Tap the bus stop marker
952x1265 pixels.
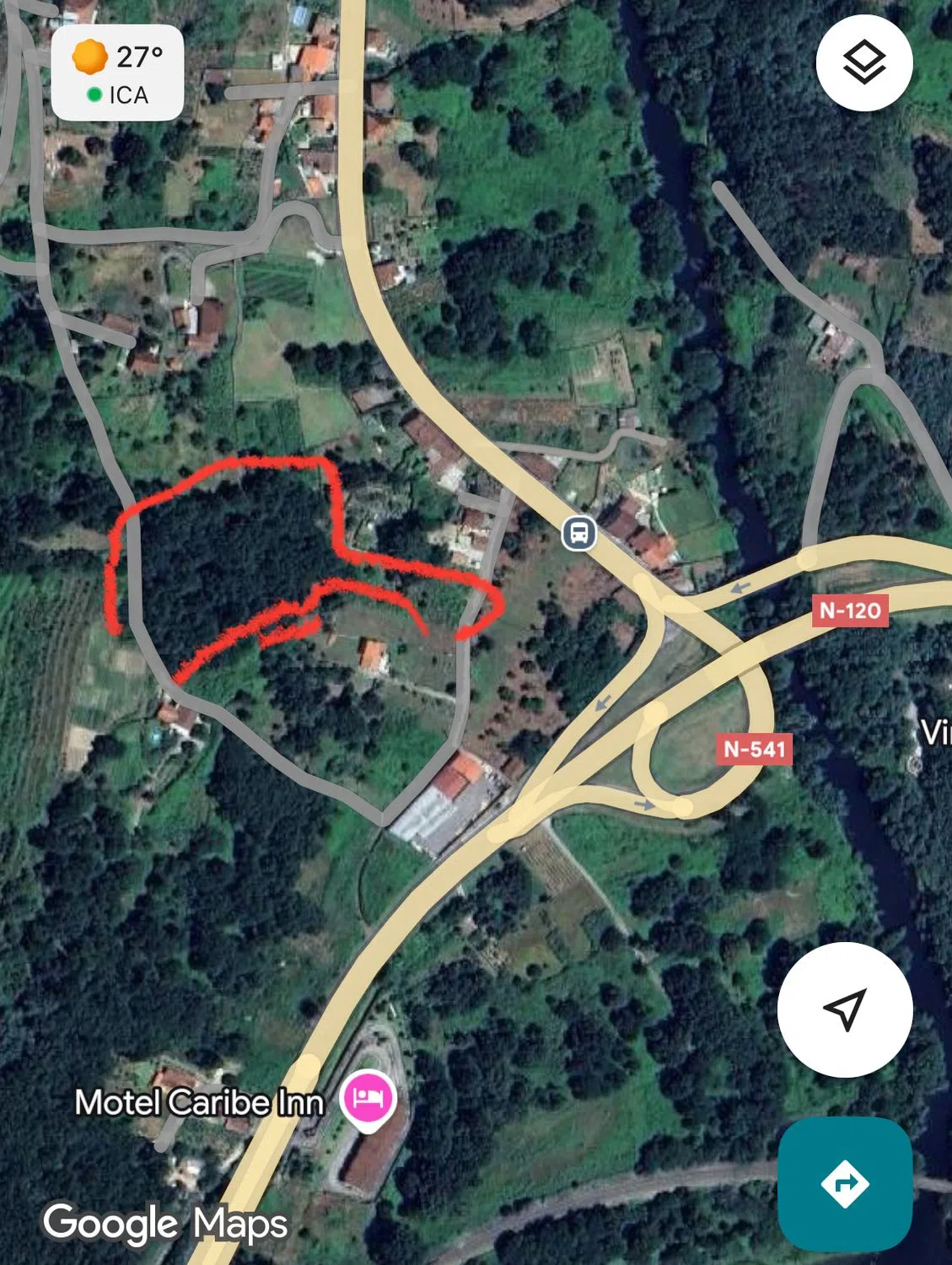(579, 533)
